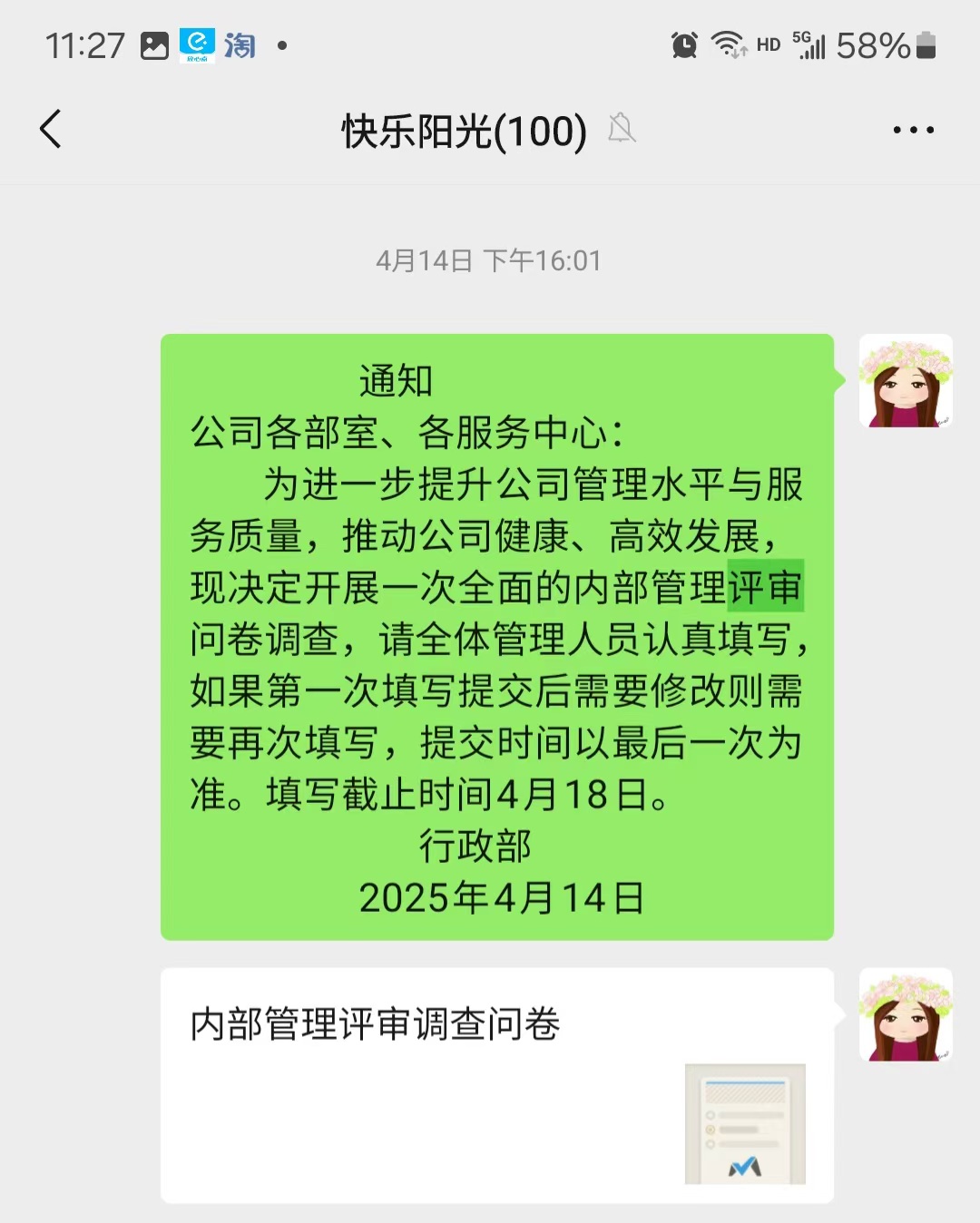Viewport: 980px width, 1223px height.
Task: Tap the 4月14日 下午16:01 timestamp
Action: pyautogui.click(x=488, y=260)
